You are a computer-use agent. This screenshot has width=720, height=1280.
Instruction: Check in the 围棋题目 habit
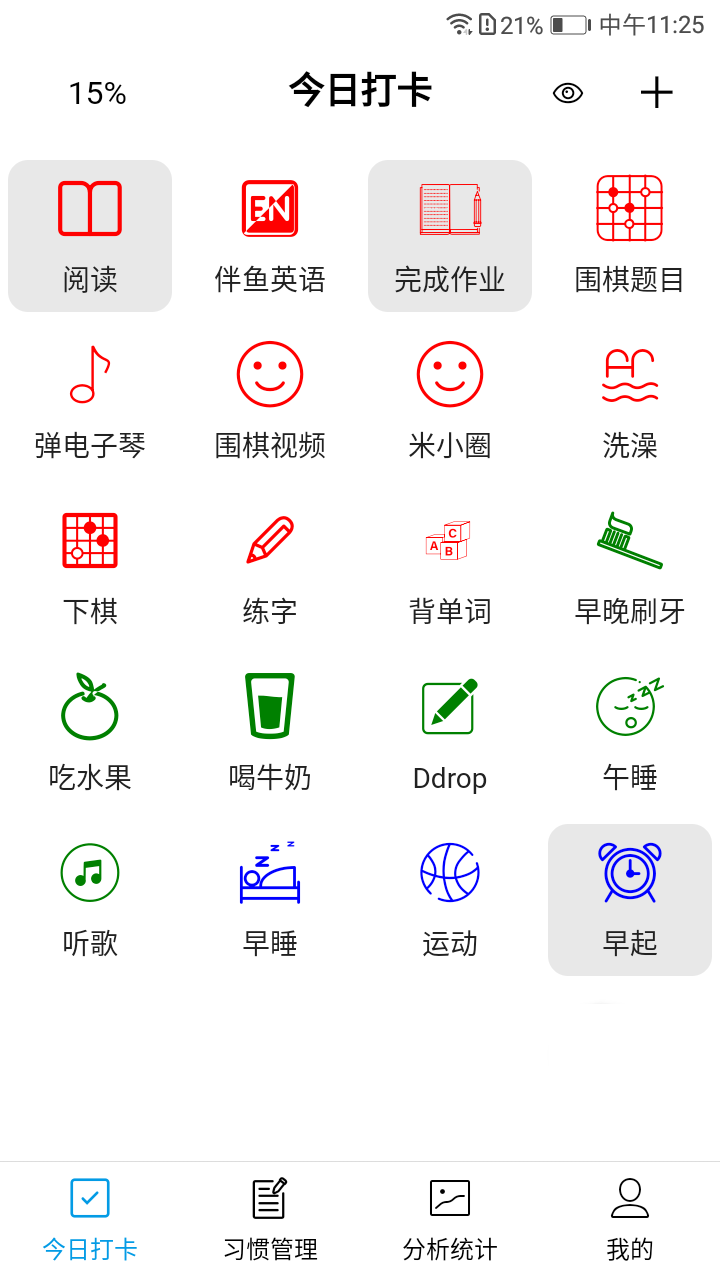[630, 236]
